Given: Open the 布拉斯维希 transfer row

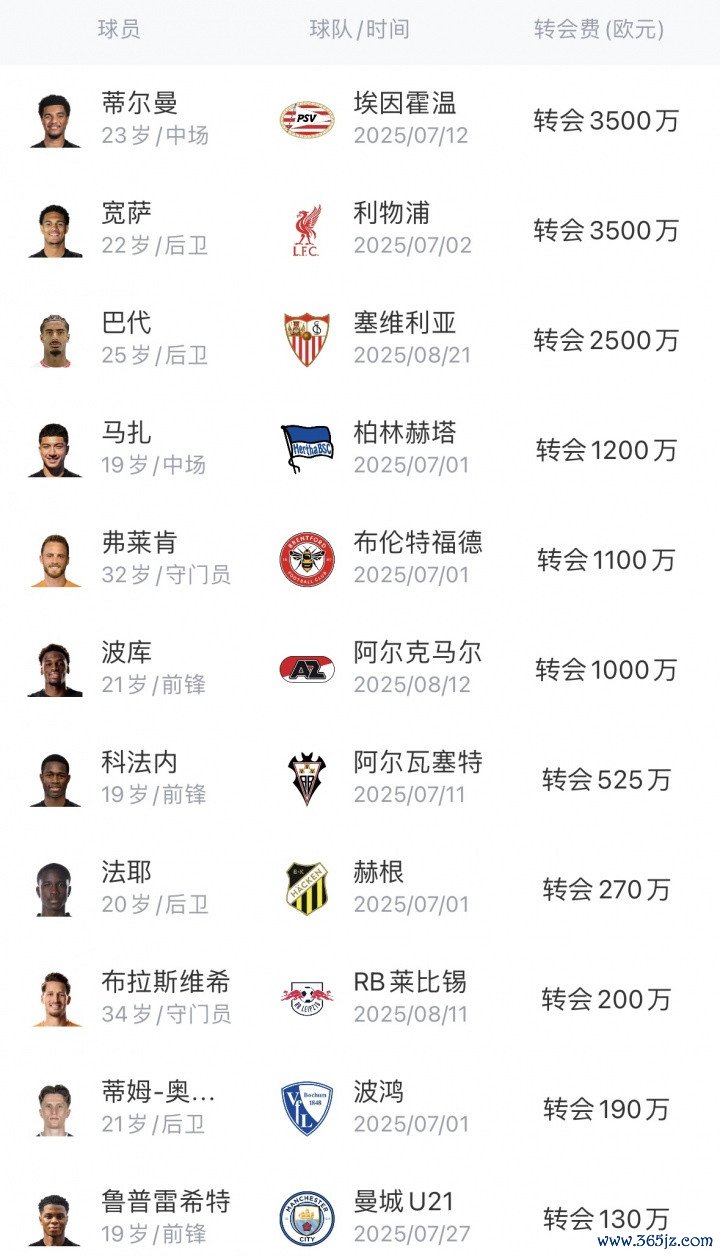Looking at the screenshot, I should 360,999.
